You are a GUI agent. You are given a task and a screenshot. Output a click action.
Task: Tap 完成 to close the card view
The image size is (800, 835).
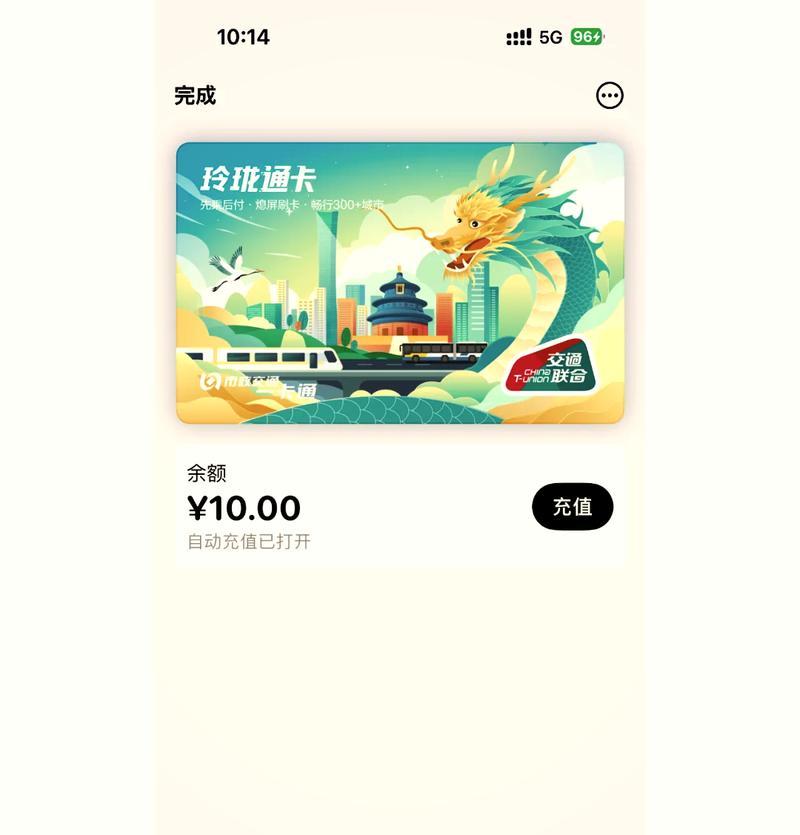(195, 96)
